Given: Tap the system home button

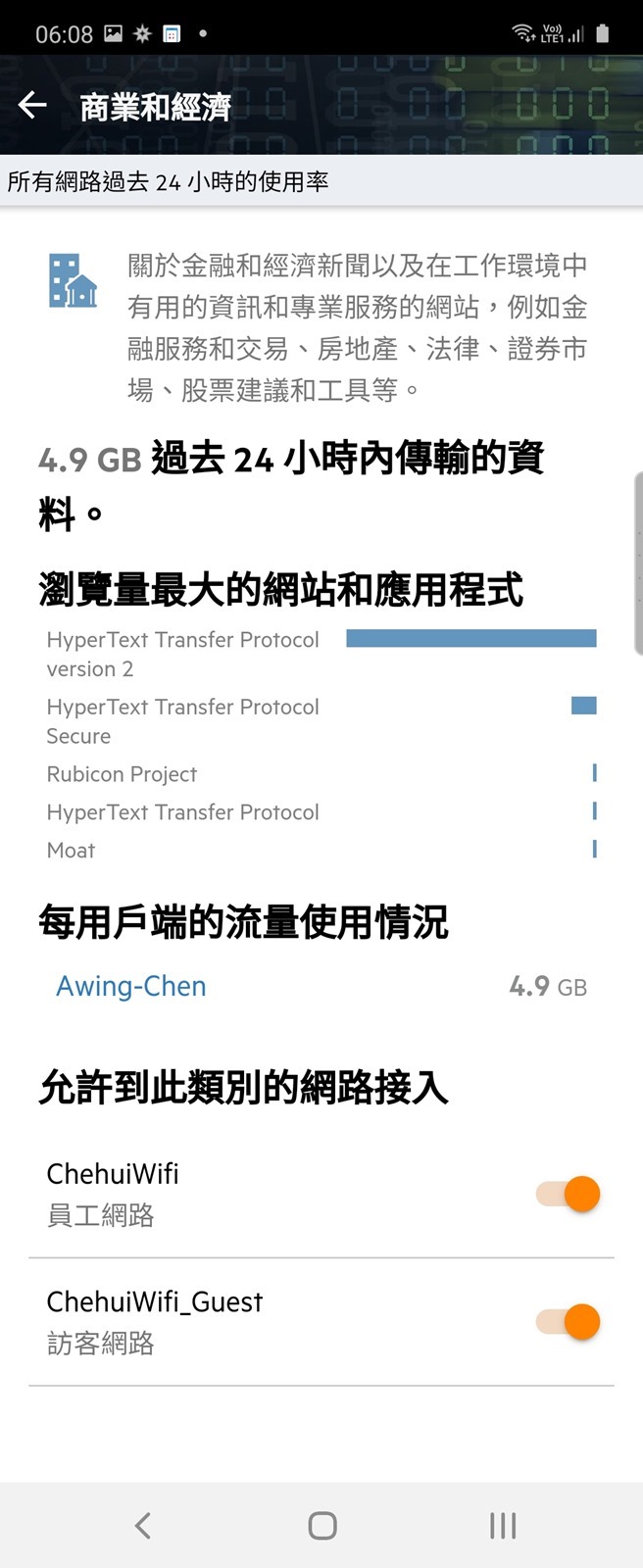Looking at the screenshot, I should (x=321, y=1525).
